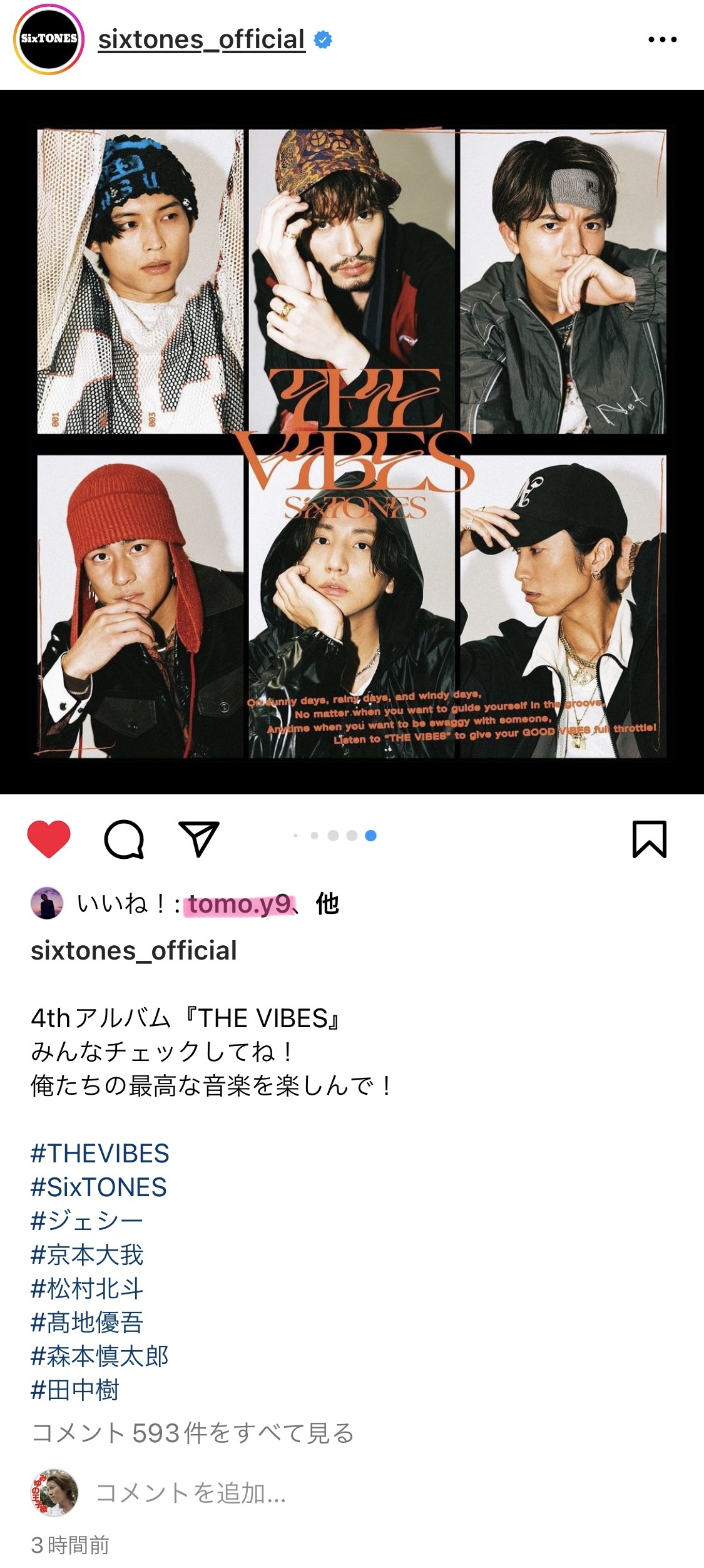Open the #ジェシー hashtag
704x1568 pixels.
(87, 1221)
